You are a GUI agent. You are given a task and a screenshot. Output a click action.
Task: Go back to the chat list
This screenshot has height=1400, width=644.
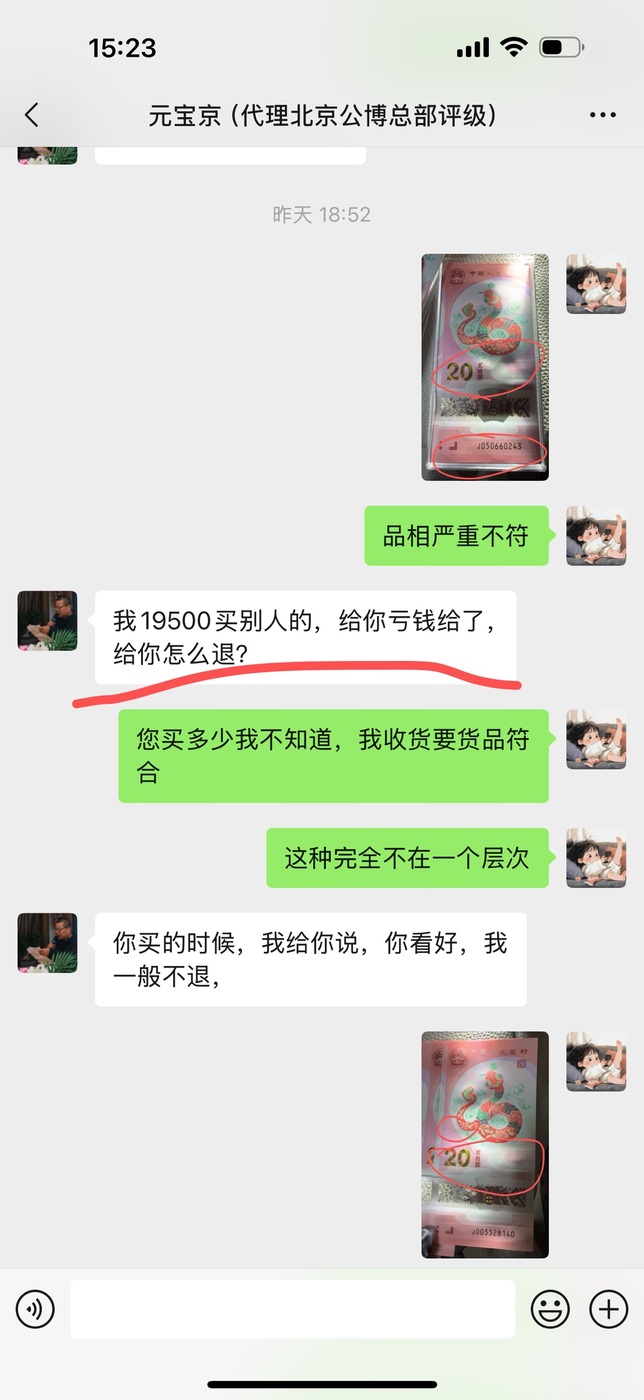(32, 115)
